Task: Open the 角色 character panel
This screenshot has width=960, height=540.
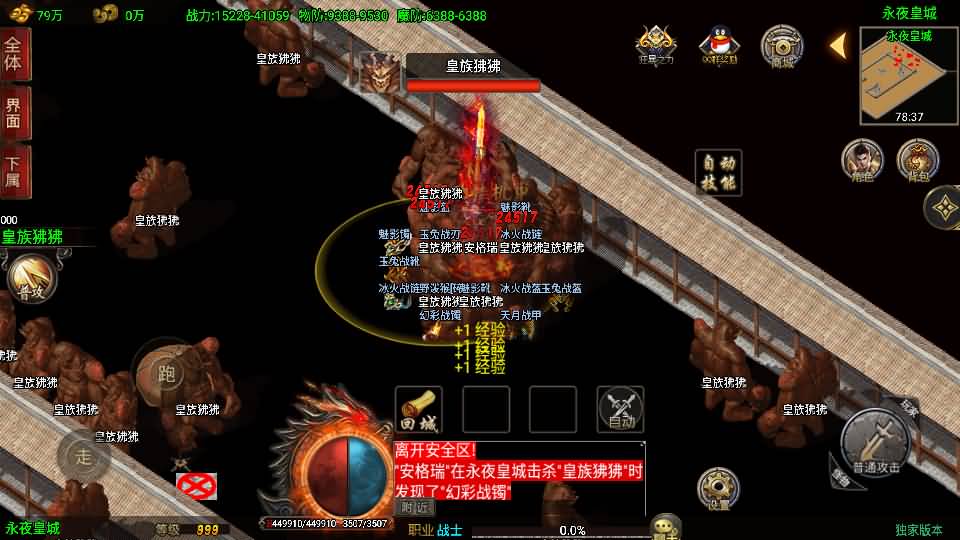Action: click(x=861, y=159)
